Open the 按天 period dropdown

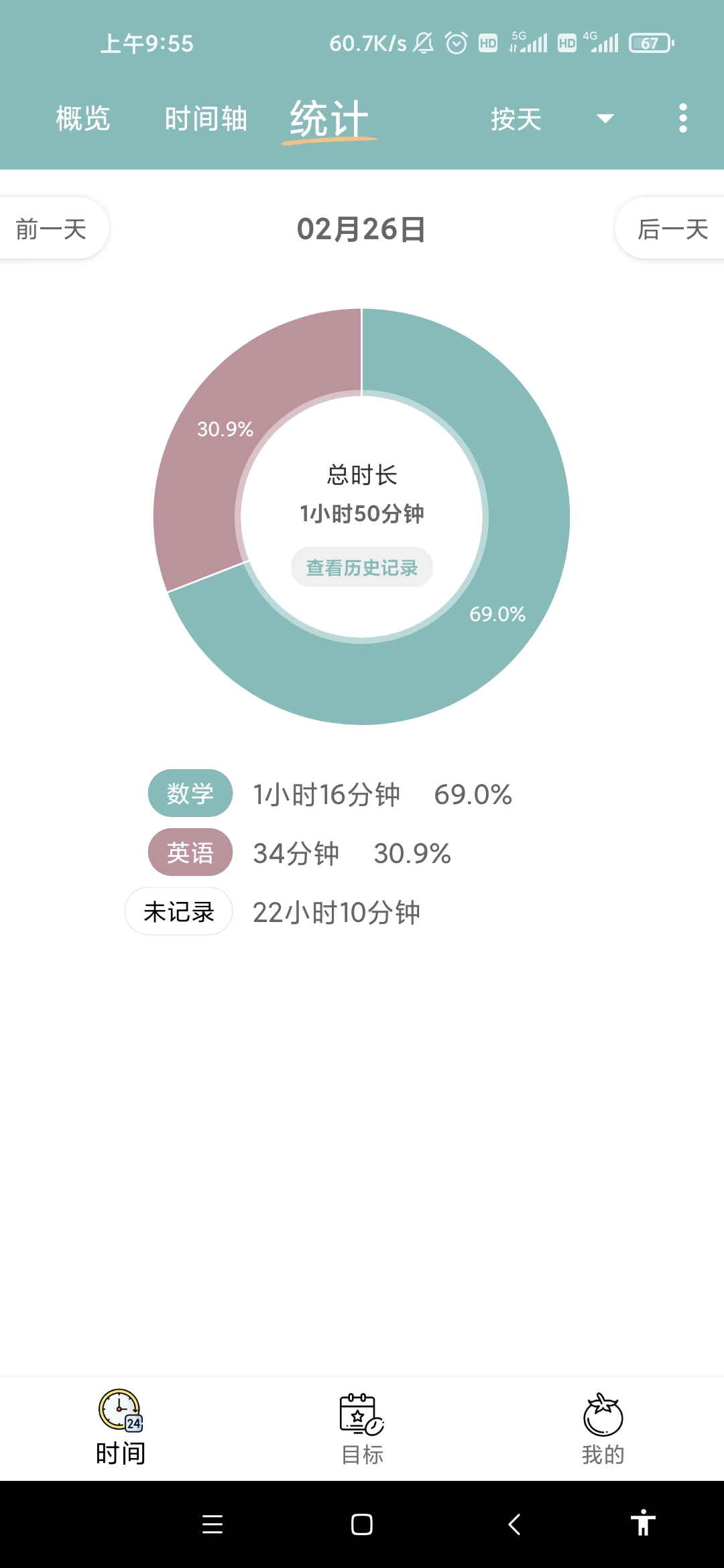(551, 119)
